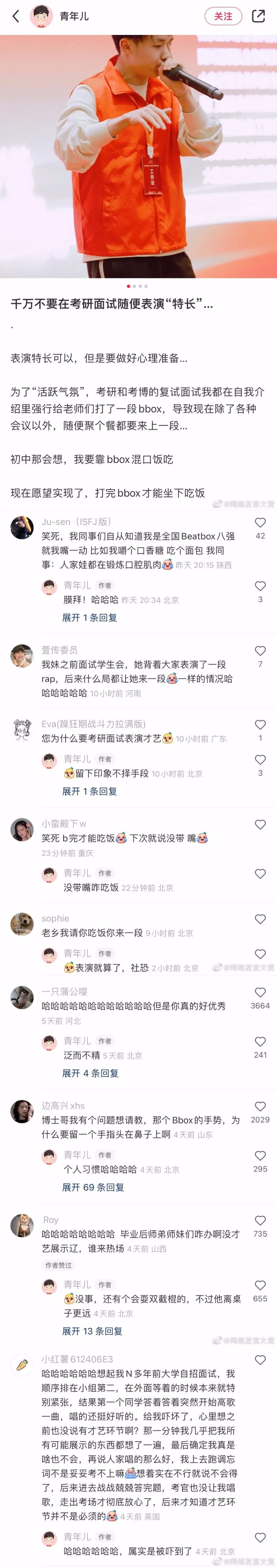277x1568 pixels.
Task: Expand the 69 replies under 边高兴xhs
Action: (x=93, y=1187)
